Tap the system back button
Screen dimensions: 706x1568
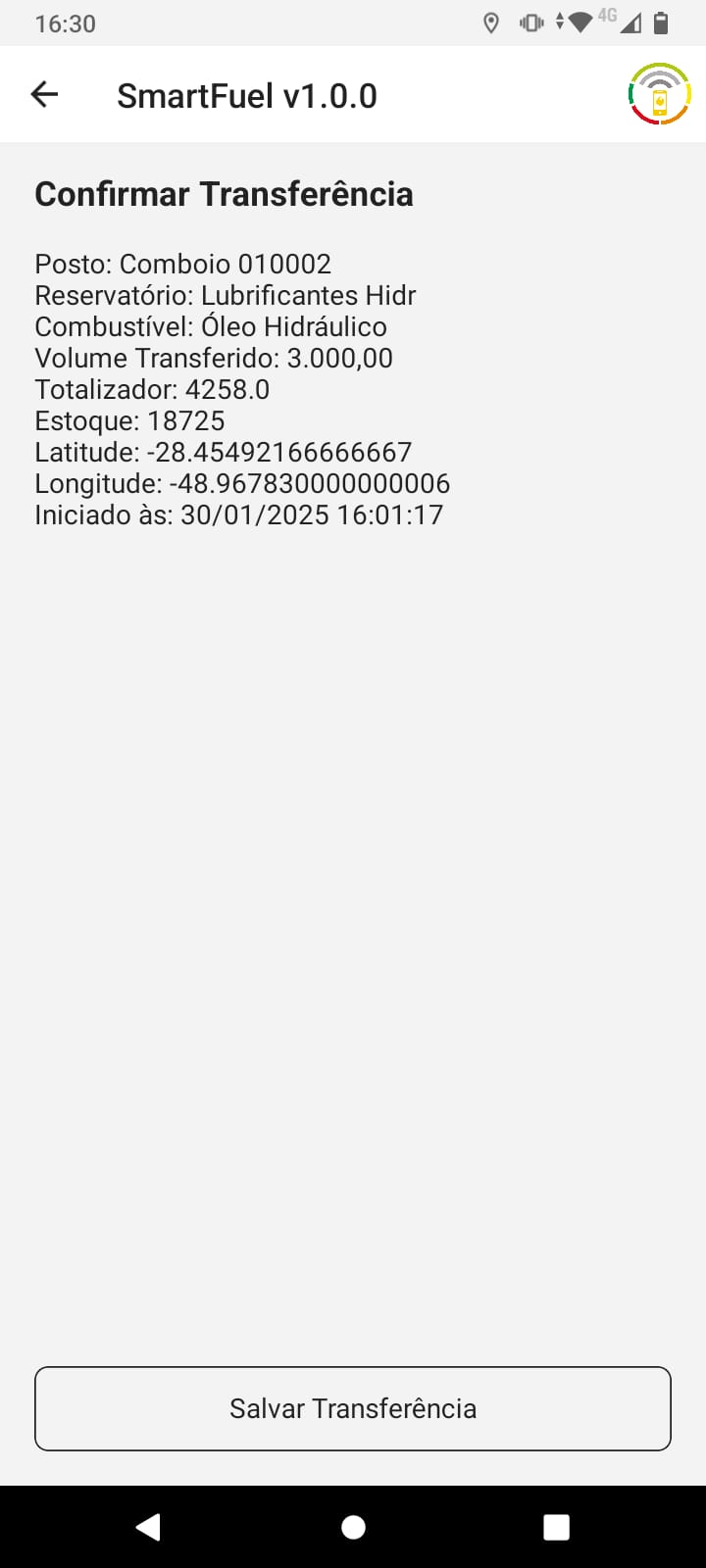[148, 1527]
